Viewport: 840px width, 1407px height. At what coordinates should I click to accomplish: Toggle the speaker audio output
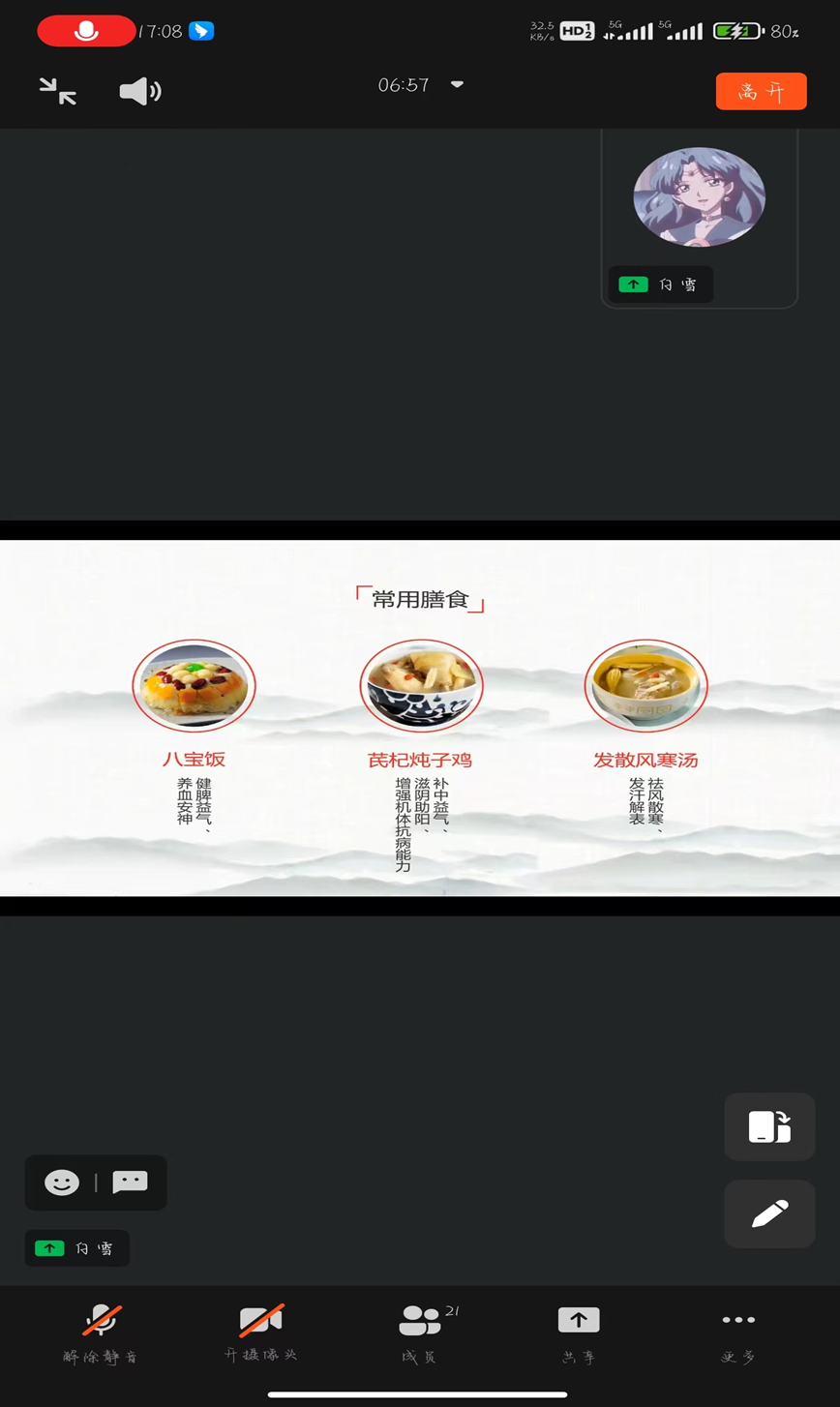pyautogui.click(x=140, y=91)
